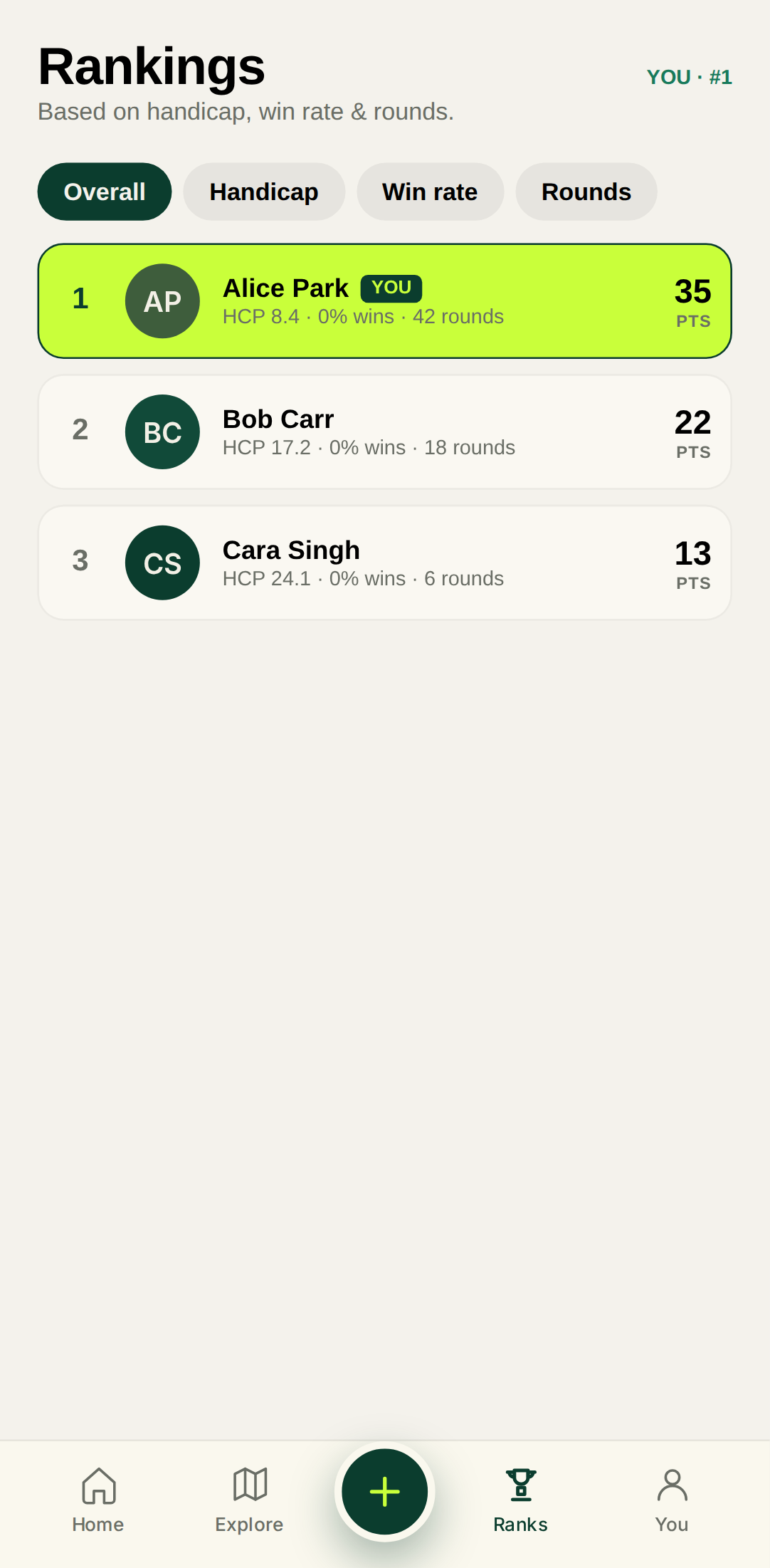The height and width of the screenshot is (1568, 770).
Task: Go to the Home tab
Action: point(98,1500)
